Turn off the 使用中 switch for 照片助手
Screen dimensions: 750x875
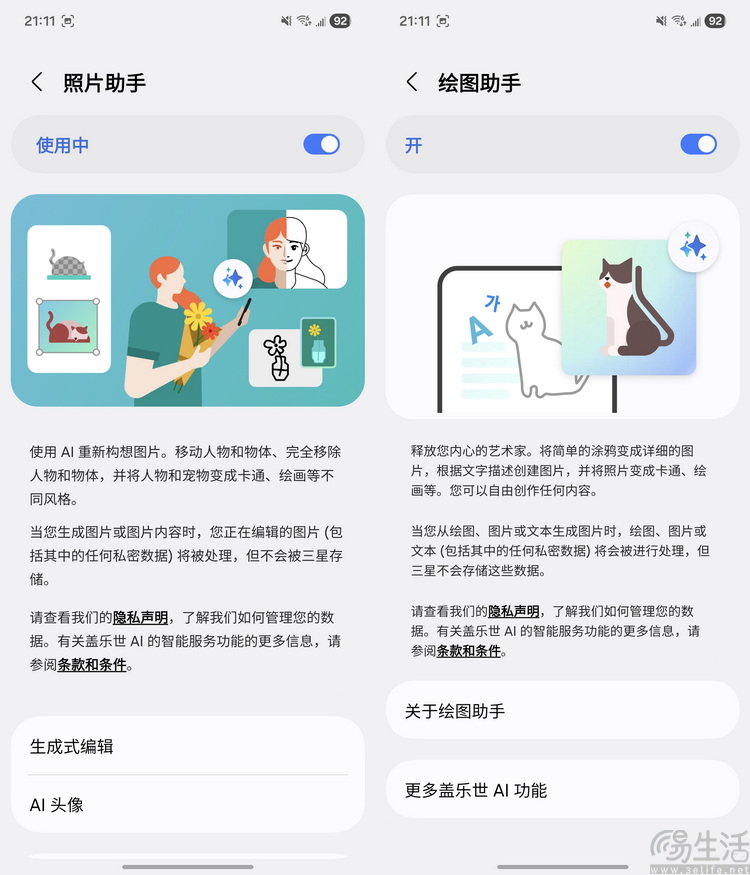321,145
